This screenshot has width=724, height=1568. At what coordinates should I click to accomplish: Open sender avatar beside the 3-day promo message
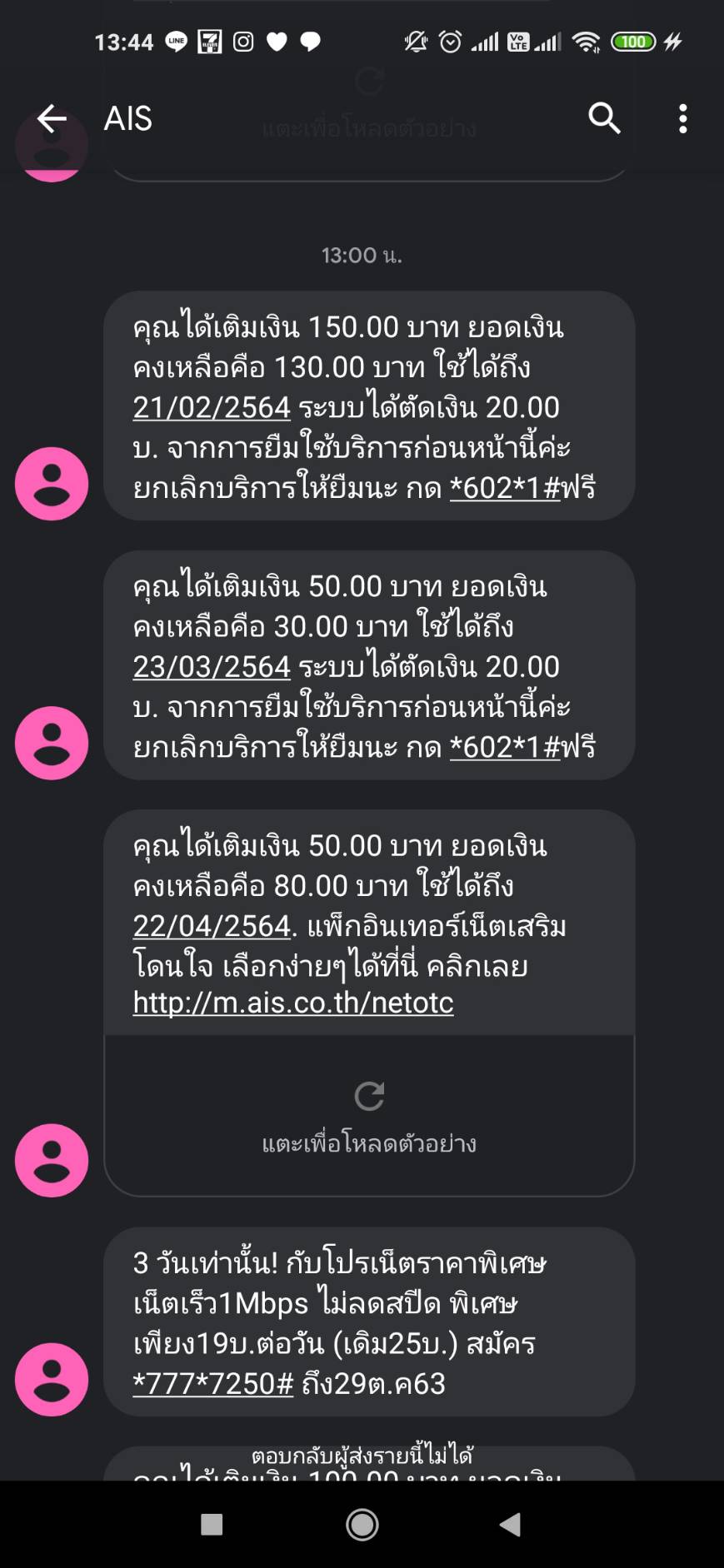pyautogui.click(x=52, y=1380)
